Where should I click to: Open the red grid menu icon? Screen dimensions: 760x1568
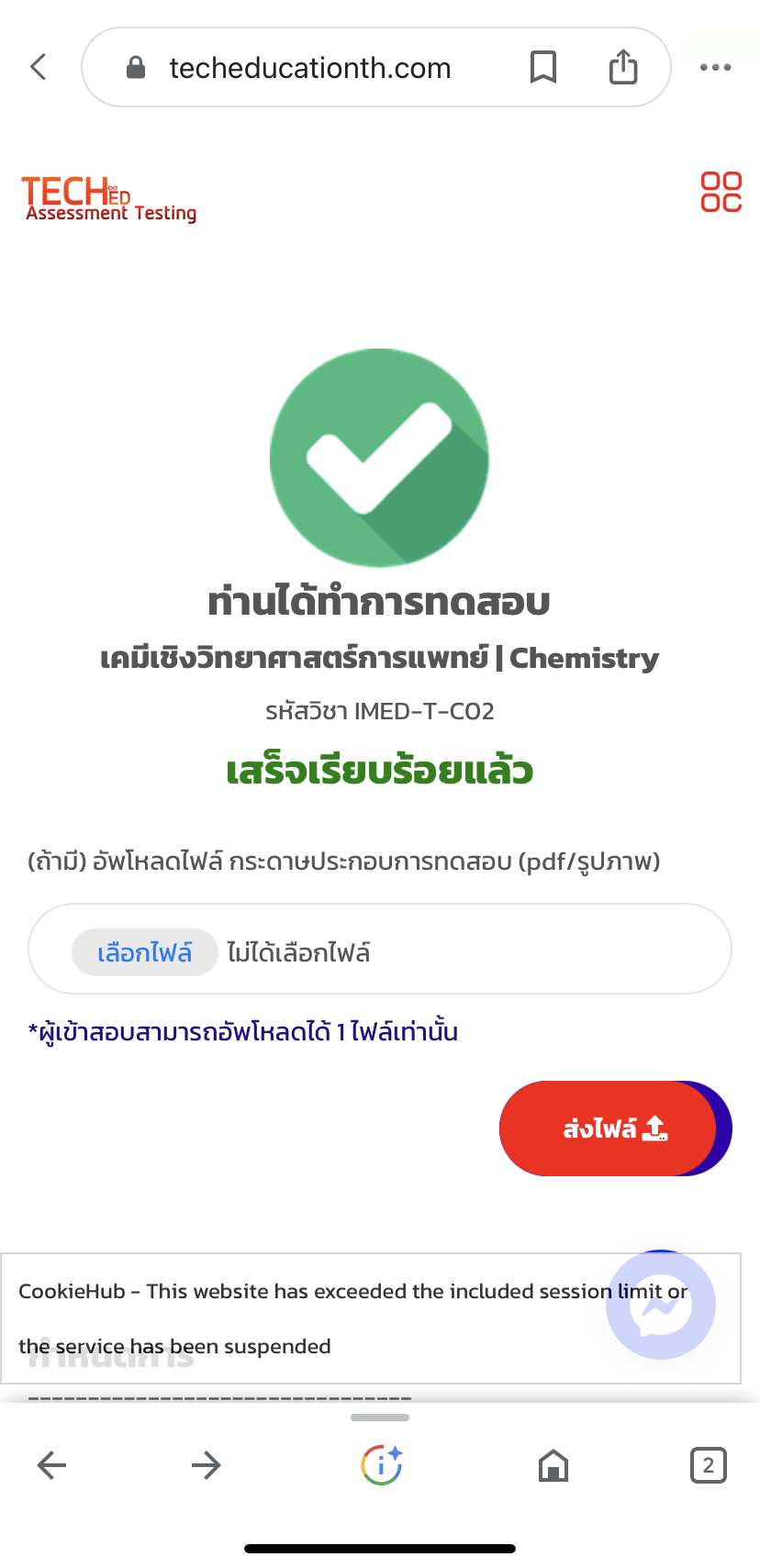click(721, 192)
